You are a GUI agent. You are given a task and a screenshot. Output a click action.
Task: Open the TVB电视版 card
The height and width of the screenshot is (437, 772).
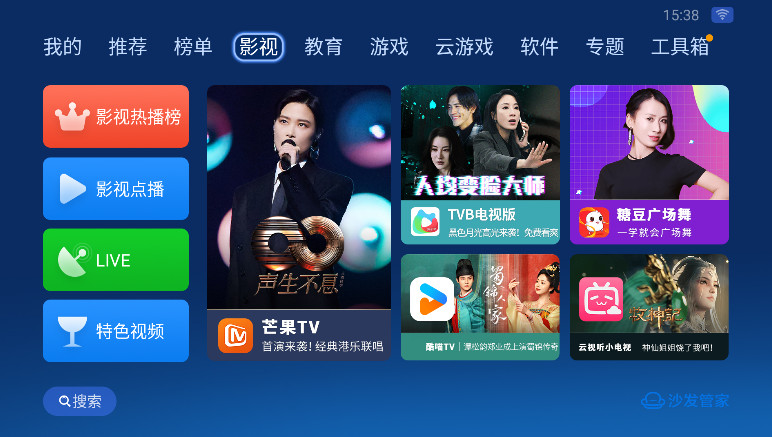click(480, 164)
